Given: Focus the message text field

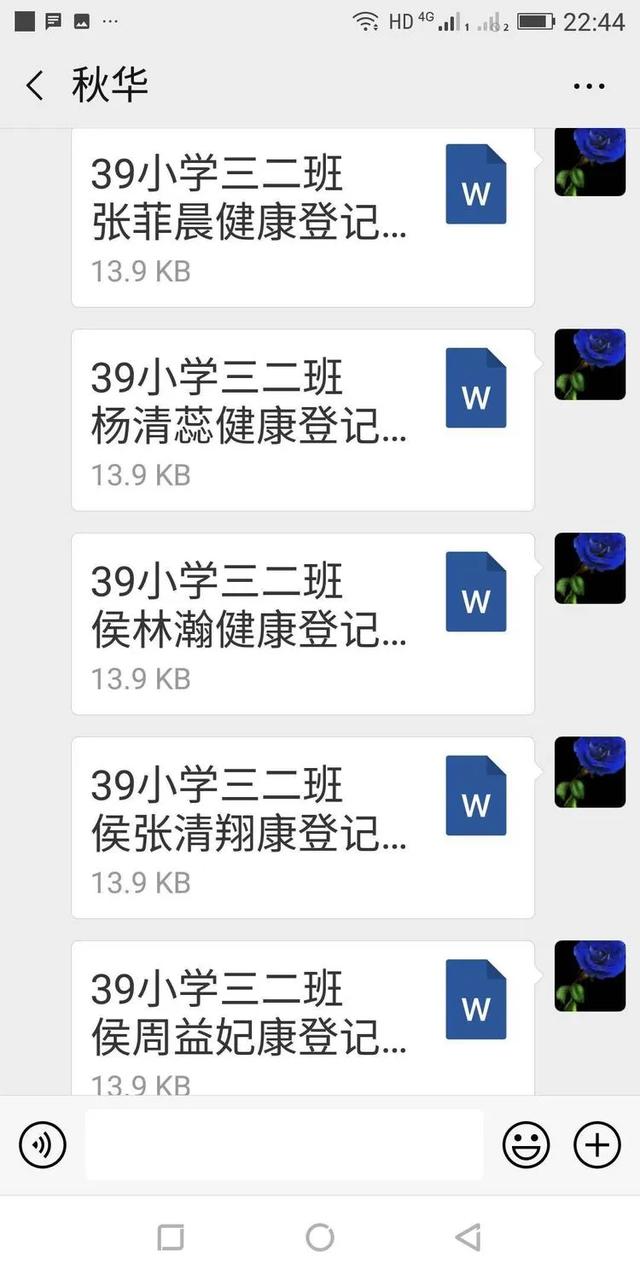Looking at the screenshot, I should tap(284, 1145).
